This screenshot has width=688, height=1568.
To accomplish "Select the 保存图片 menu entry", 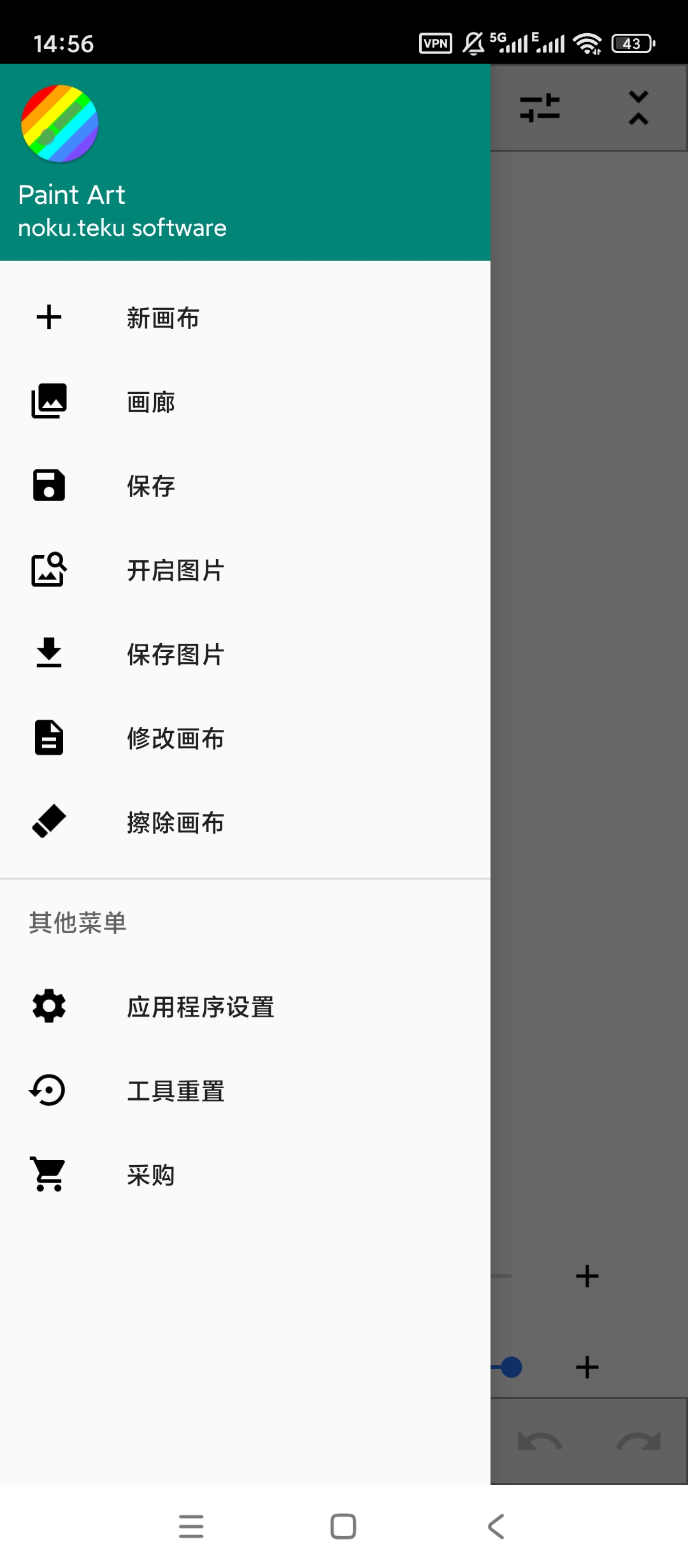I will click(x=176, y=654).
